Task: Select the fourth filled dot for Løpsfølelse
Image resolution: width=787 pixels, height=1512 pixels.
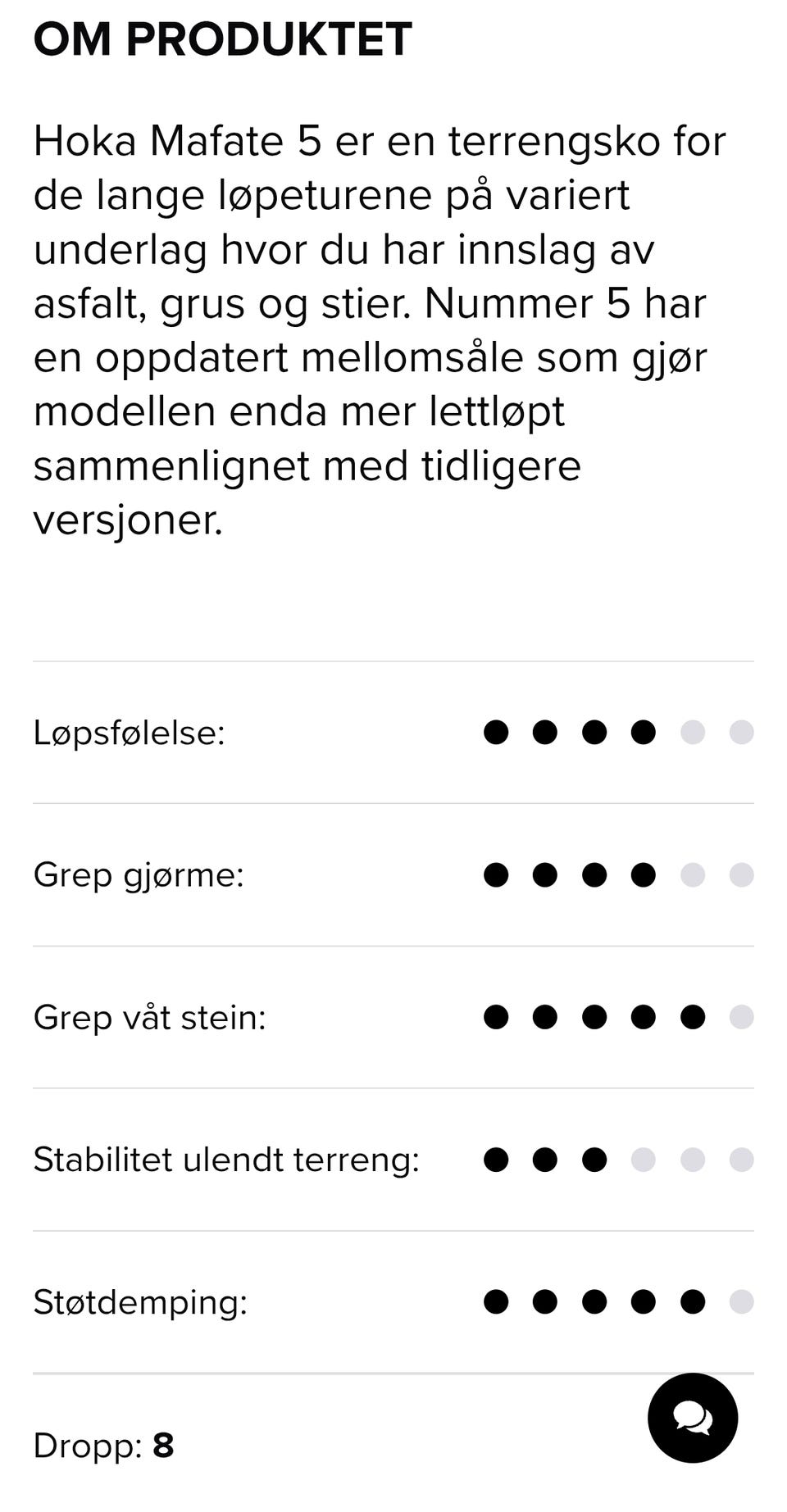Action: click(x=644, y=733)
